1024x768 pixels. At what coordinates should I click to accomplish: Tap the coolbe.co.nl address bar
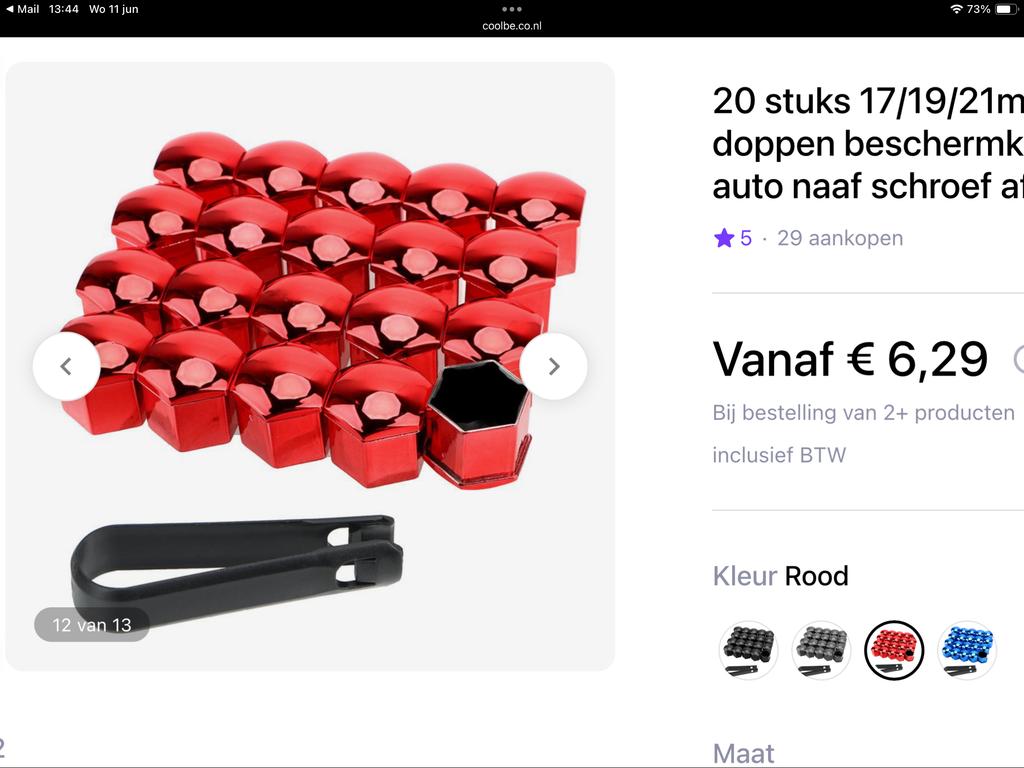511,26
